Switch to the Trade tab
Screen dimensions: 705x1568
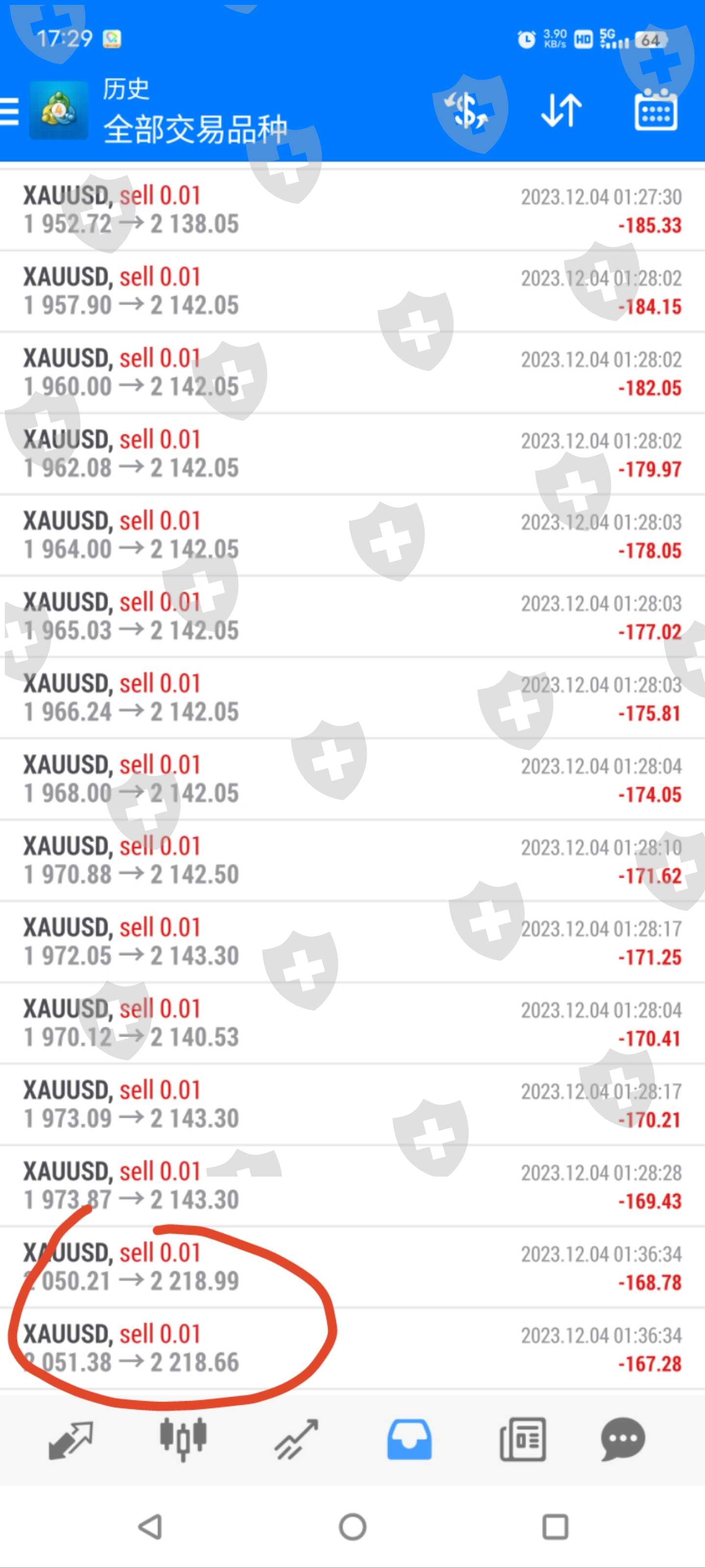[296, 1440]
